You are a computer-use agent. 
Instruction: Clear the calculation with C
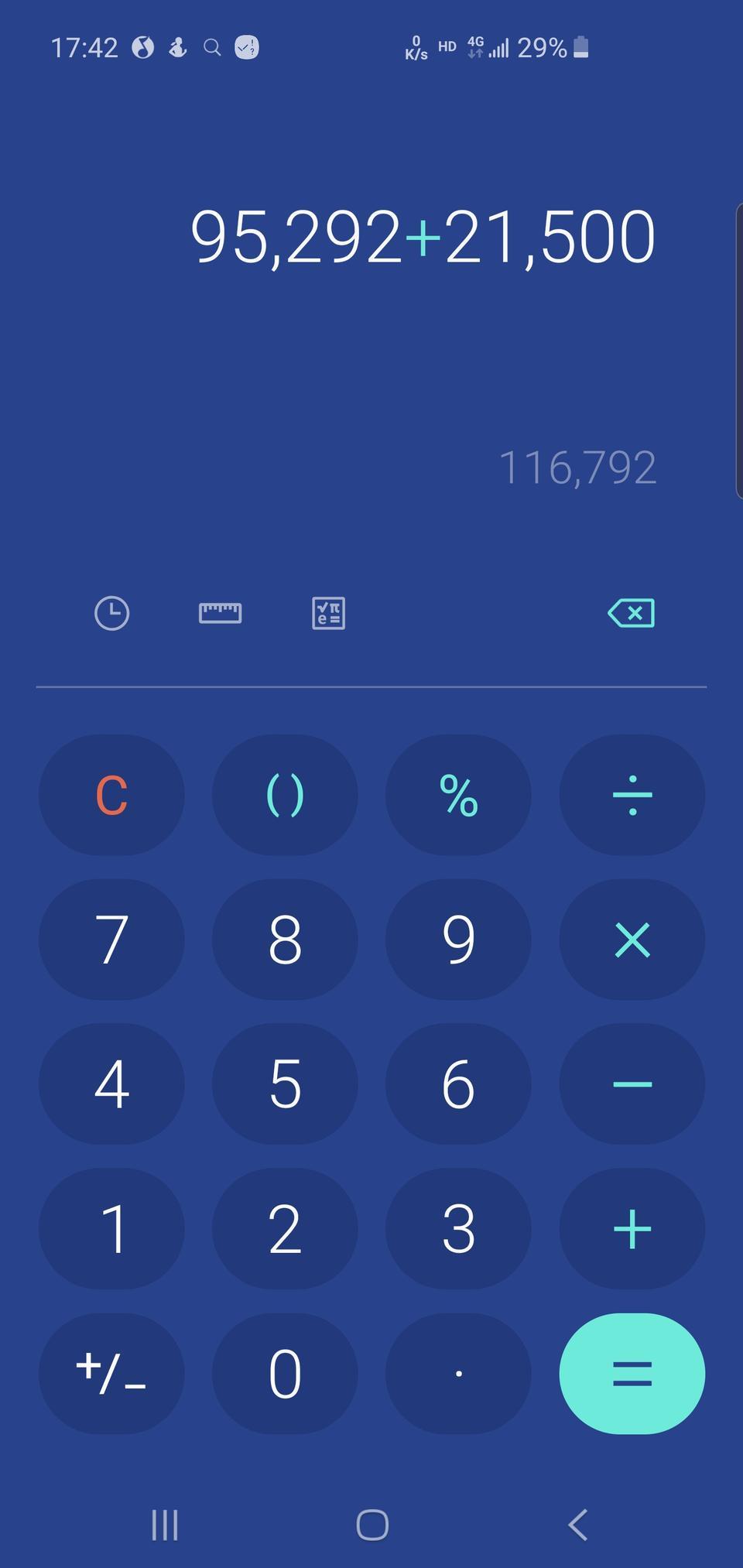coord(111,795)
